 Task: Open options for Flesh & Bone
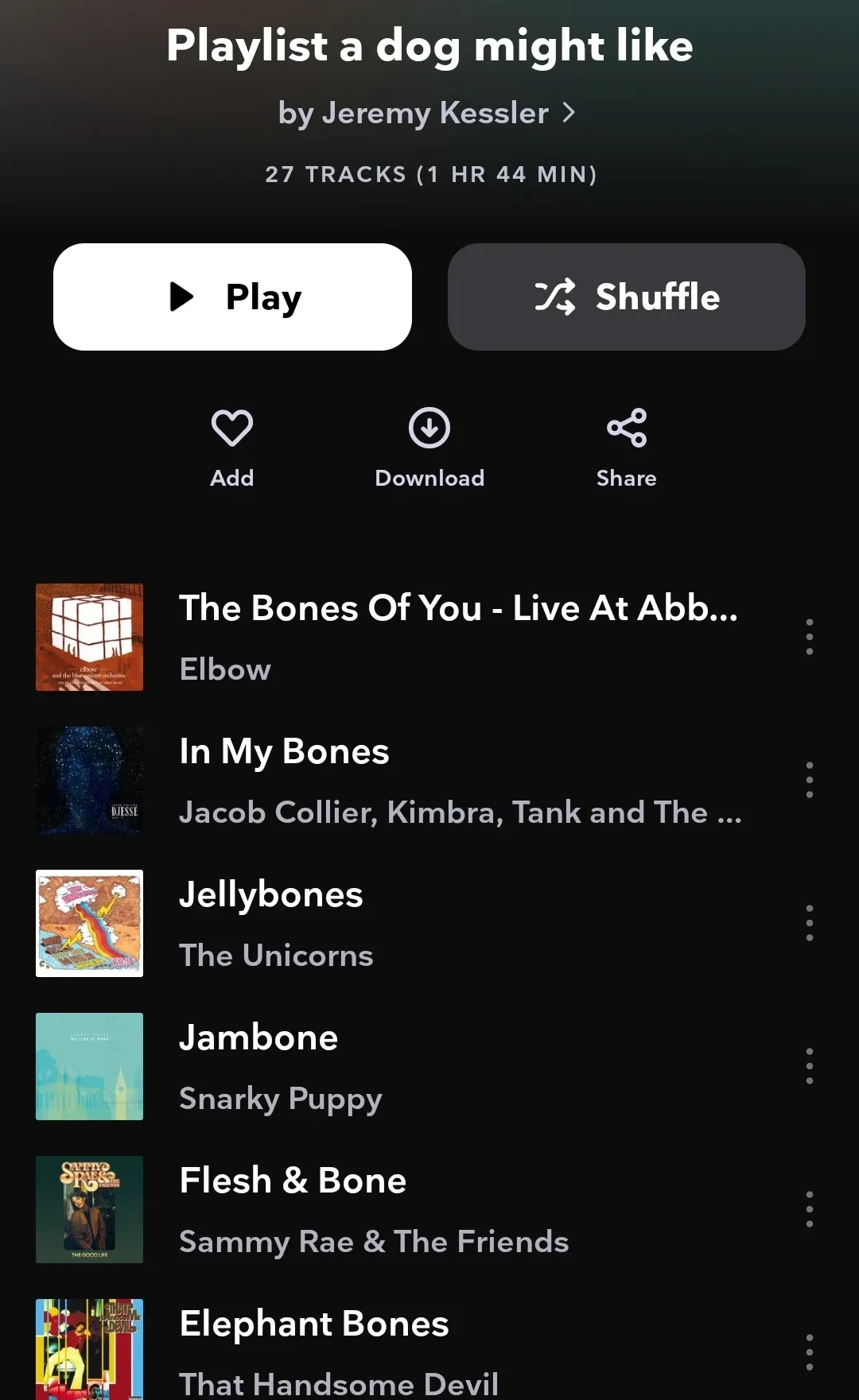(x=809, y=1209)
